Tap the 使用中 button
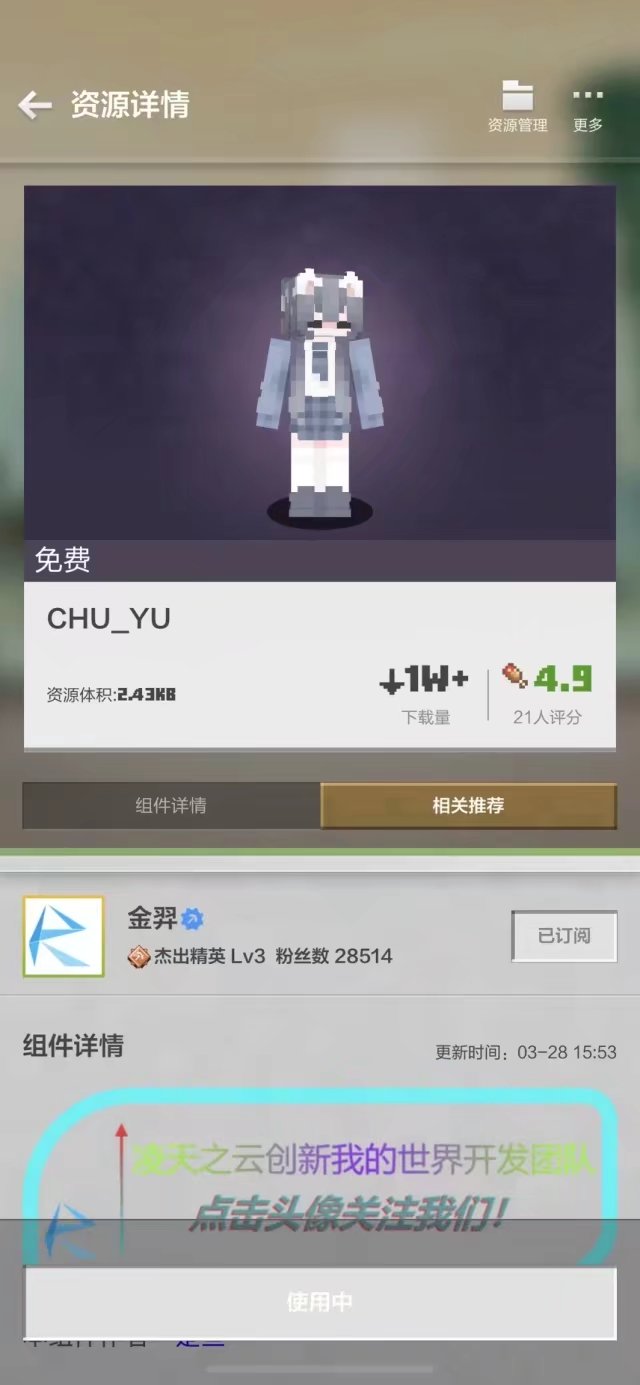The image size is (640, 1385). point(320,1302)
